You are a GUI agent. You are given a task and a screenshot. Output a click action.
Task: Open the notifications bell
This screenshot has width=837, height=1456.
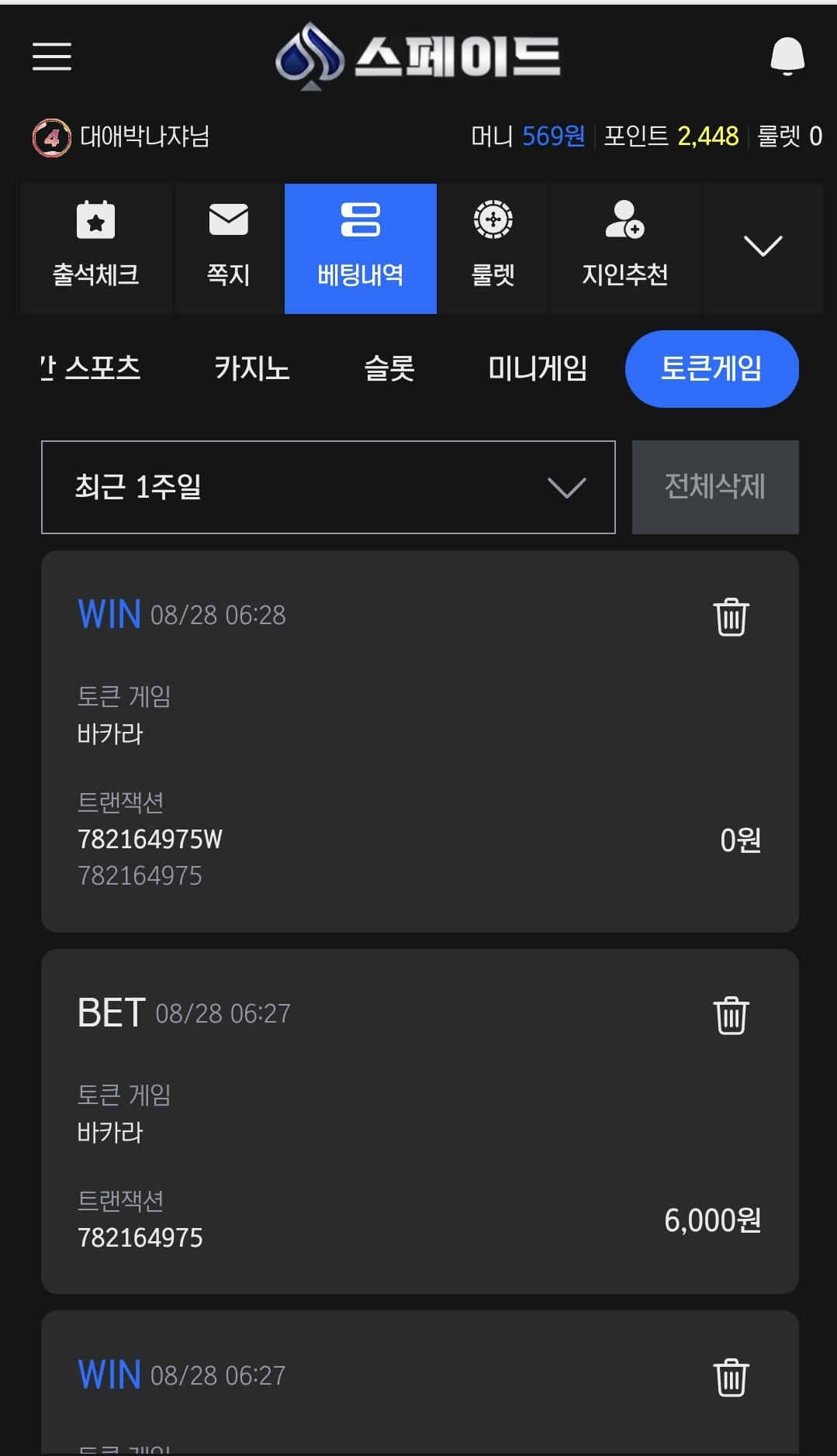click(x=787, y=57)
